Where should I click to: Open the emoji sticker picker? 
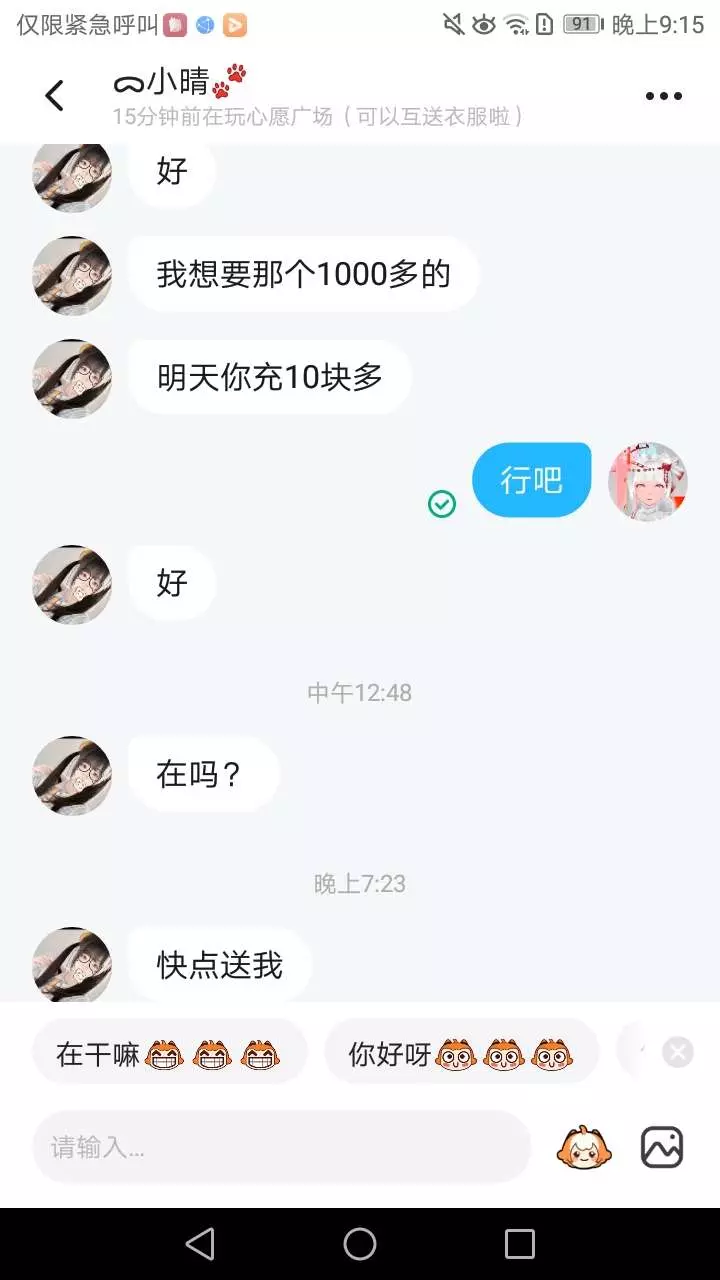click(x=584, y=1147)
